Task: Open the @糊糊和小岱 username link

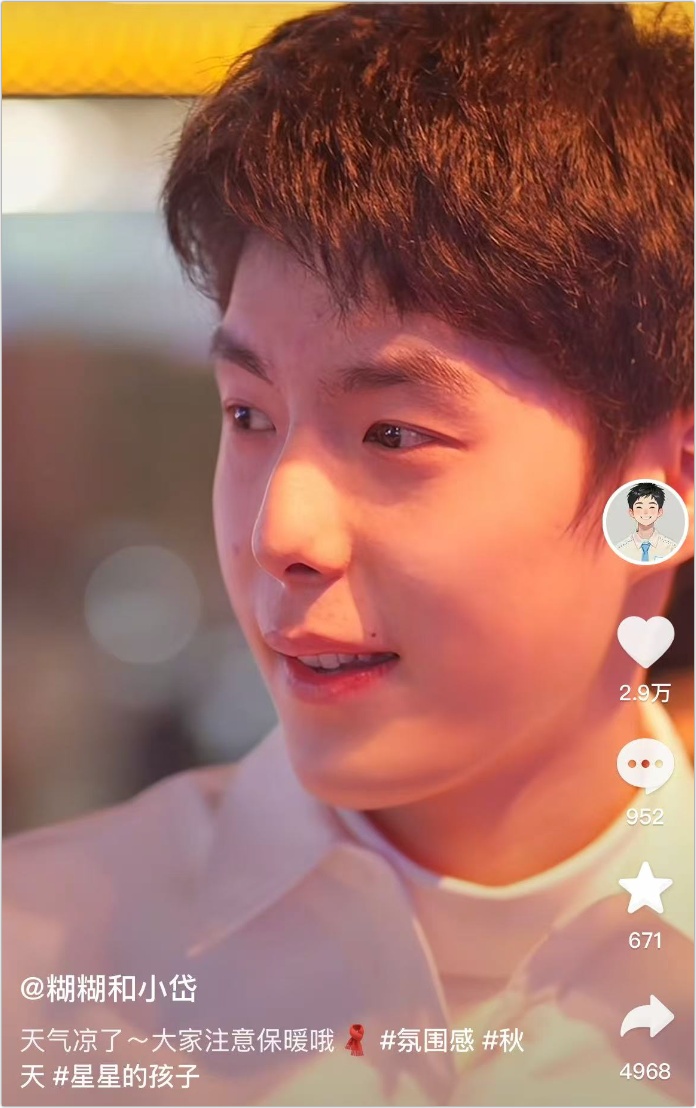Action: point(108,989)
